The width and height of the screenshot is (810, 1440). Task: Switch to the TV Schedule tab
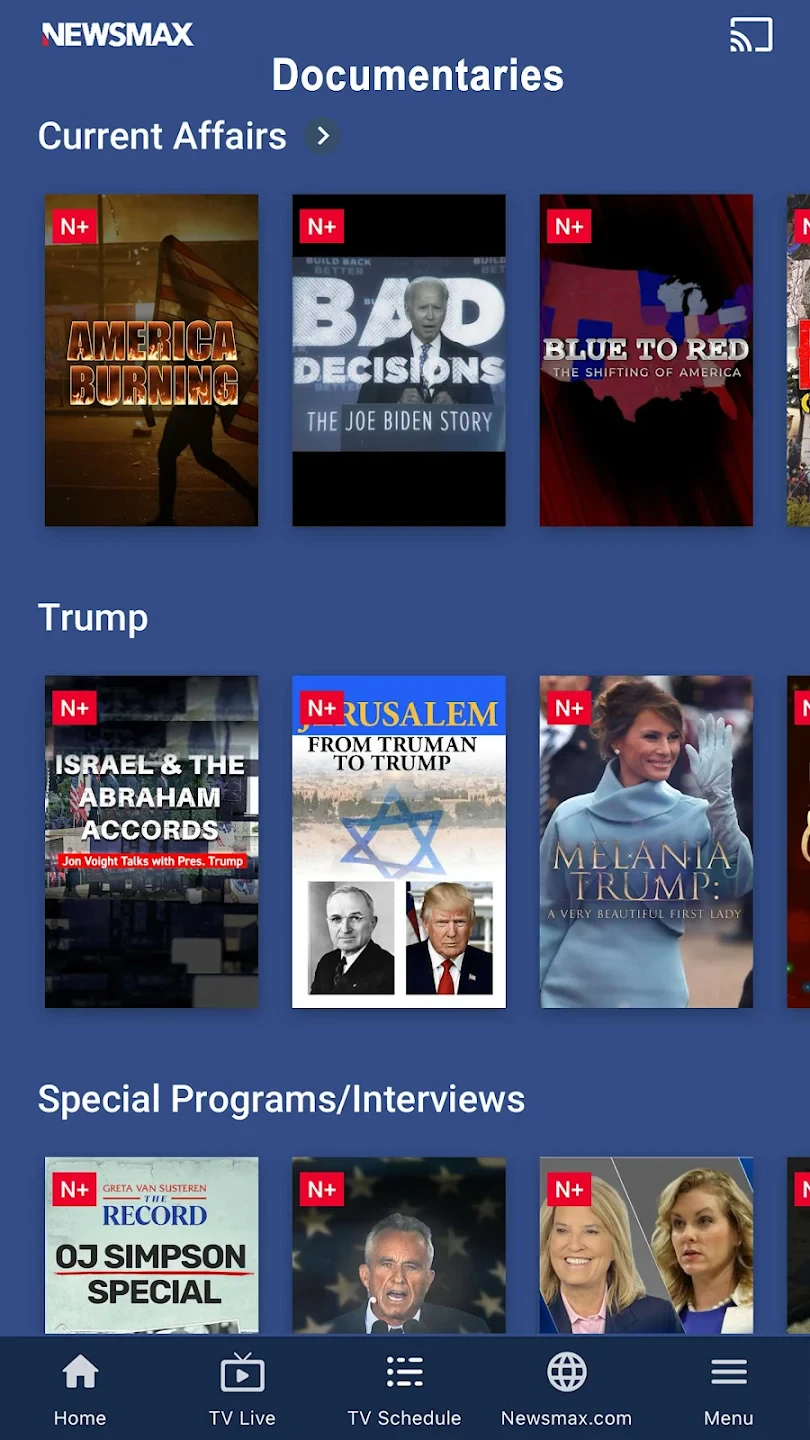point(404,1389)
